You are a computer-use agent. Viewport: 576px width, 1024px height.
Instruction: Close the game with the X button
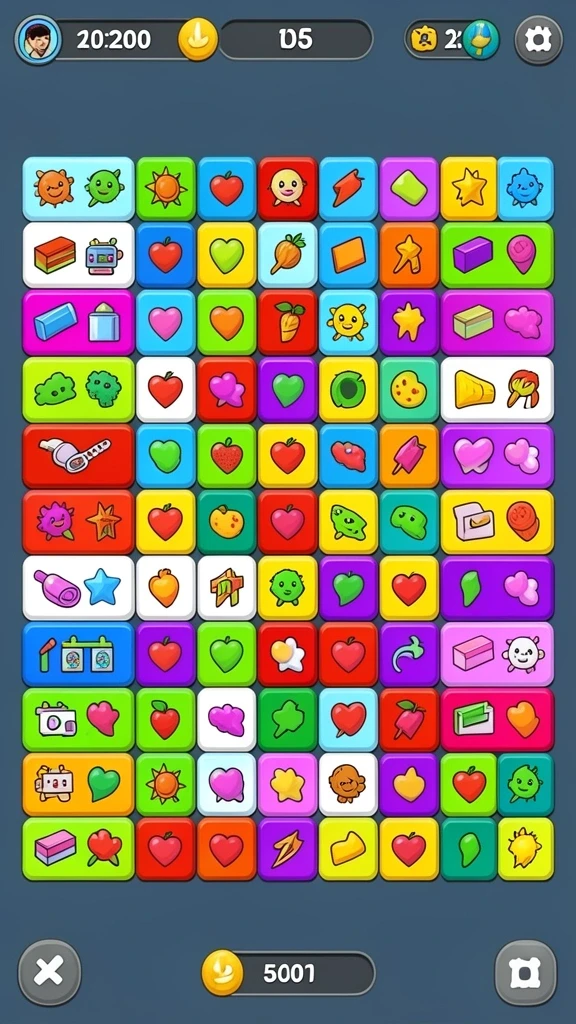50,972
